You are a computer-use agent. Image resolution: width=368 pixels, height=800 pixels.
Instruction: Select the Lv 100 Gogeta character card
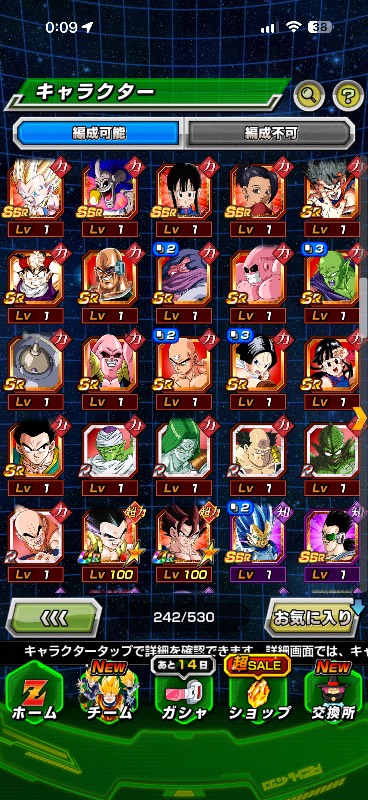click(111, 543)
